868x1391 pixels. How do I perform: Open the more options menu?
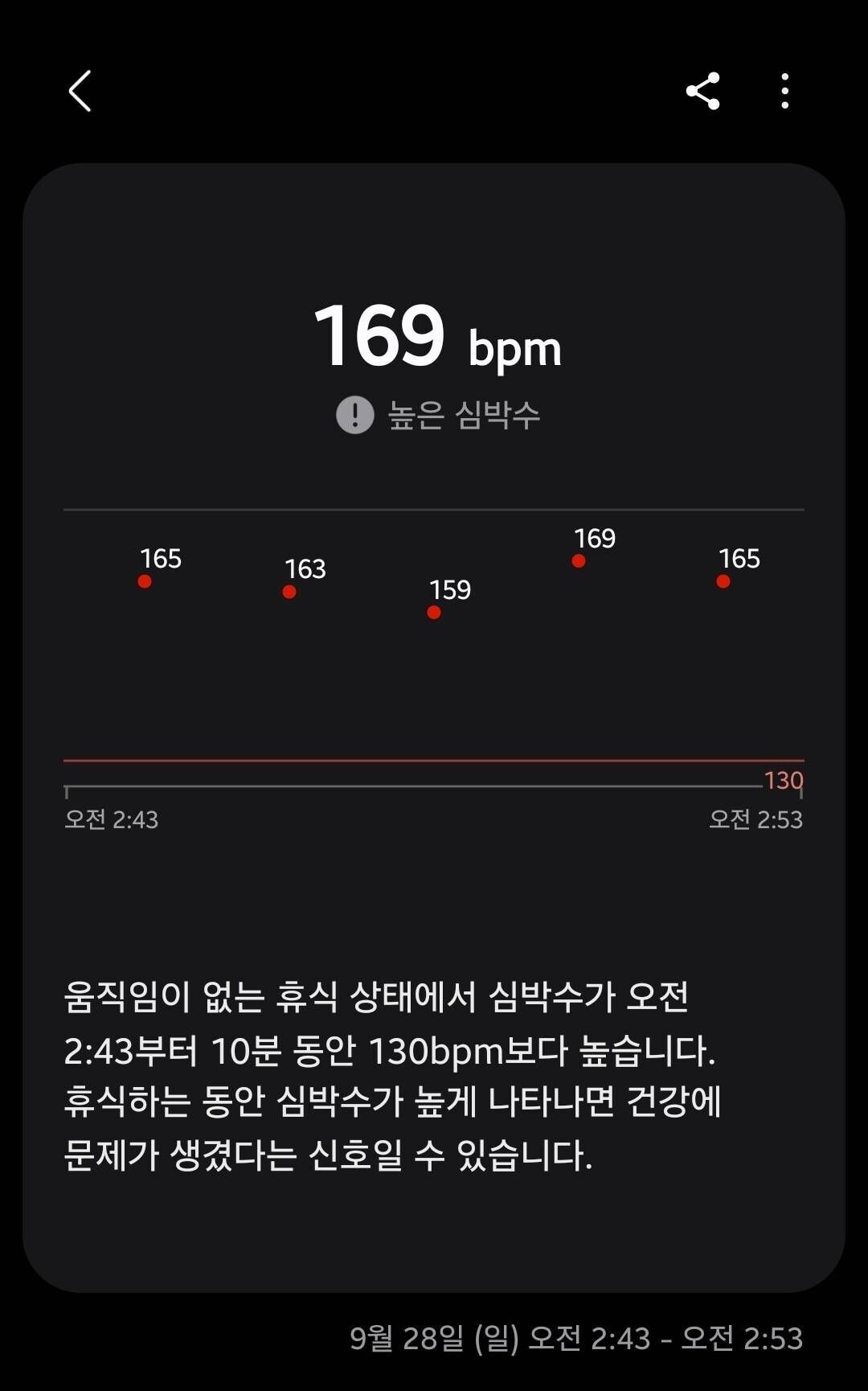pyautogui.click(x=784, y=92)
